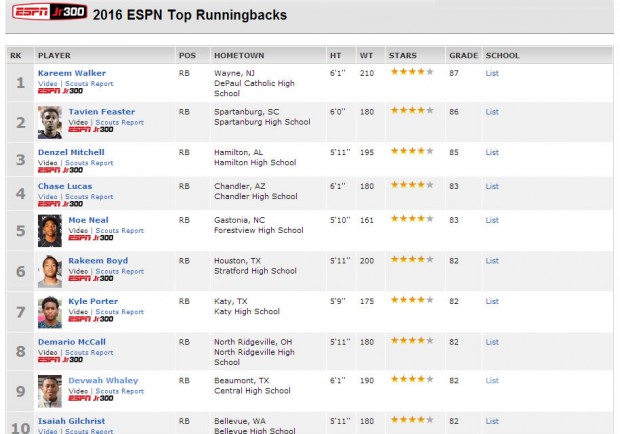Watch Kareem Walker's Video link
This screenshot has height=434, width=620.
click(x=47, y=83)
